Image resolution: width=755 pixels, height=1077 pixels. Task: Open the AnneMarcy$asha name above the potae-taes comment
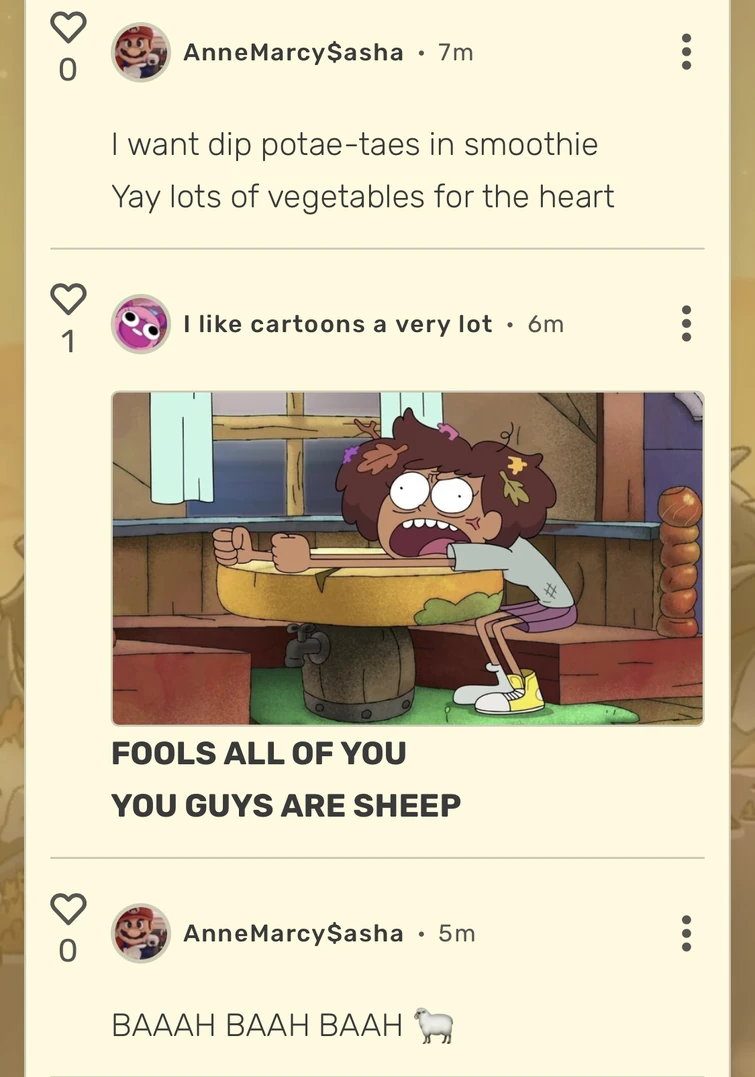(294, 52)
